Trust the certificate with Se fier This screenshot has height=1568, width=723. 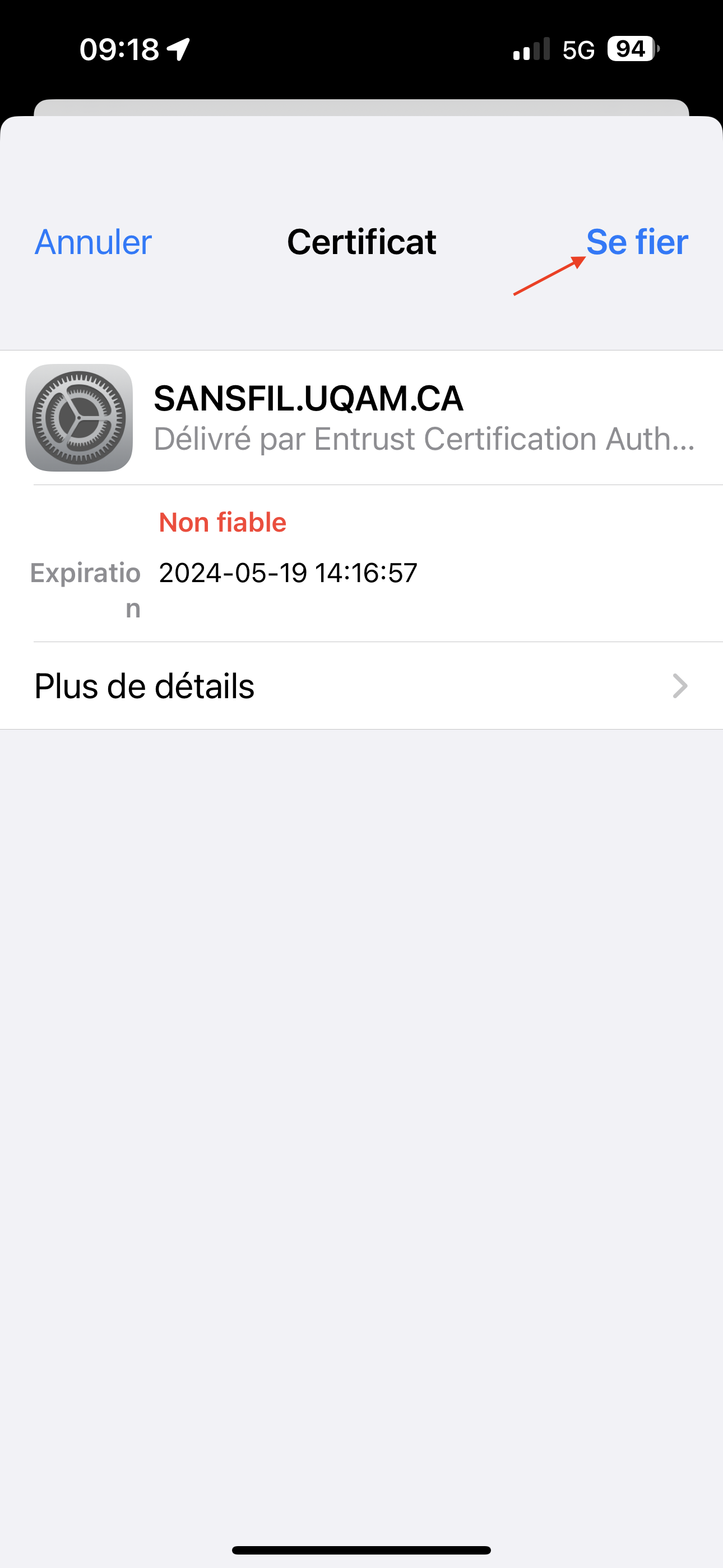click(x=637, y=242)
